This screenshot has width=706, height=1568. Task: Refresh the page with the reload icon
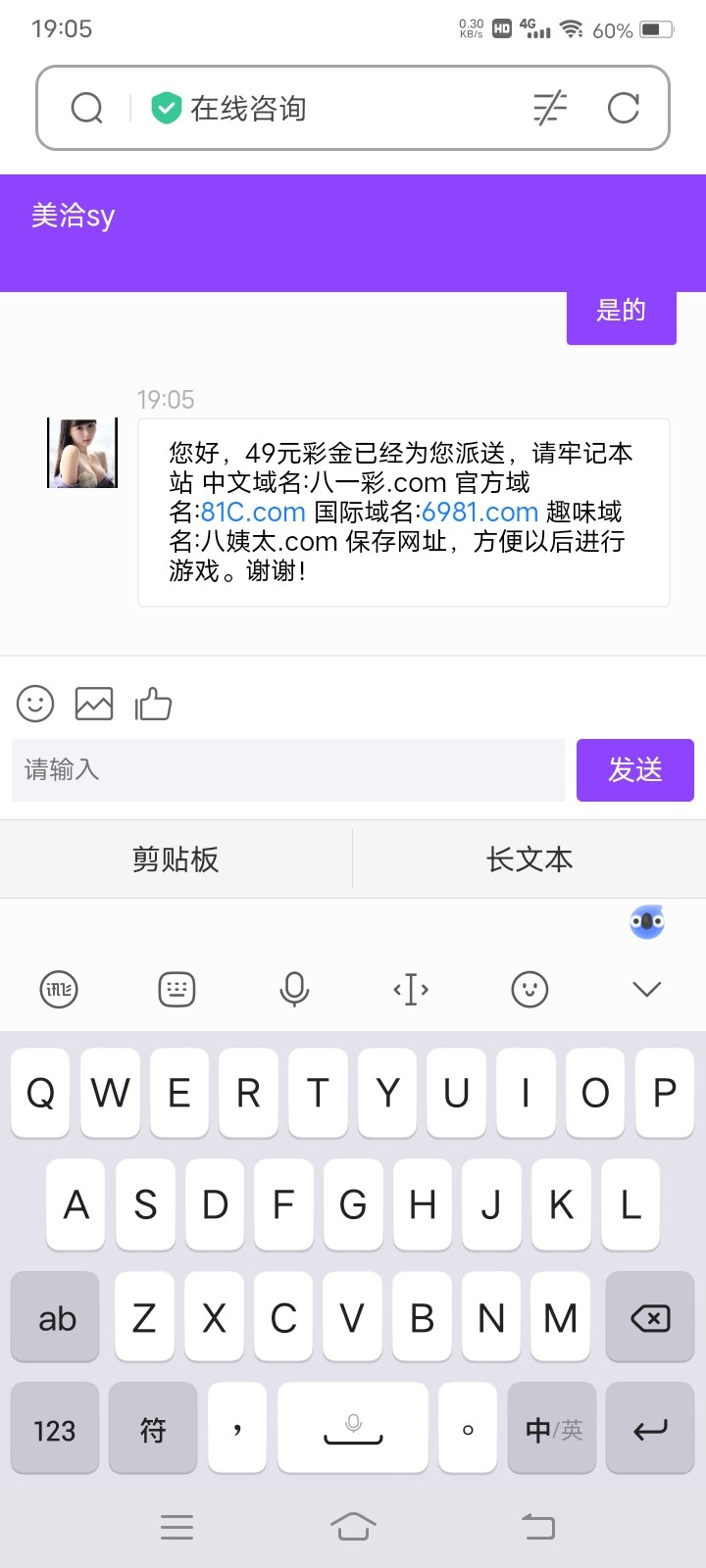pos(625,108)
